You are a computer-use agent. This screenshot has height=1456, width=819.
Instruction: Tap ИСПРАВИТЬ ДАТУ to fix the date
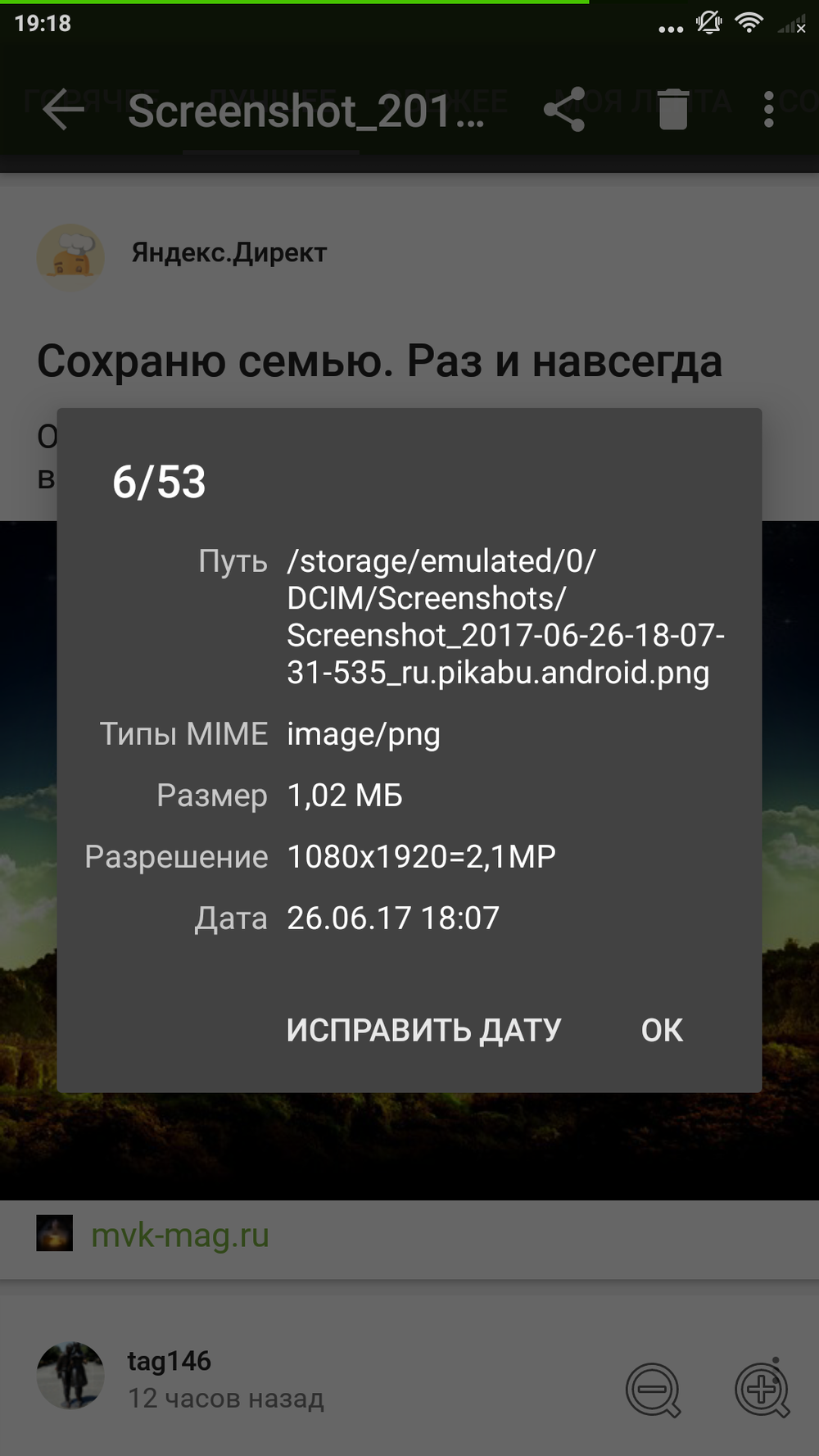click(x=423, y=1030)
